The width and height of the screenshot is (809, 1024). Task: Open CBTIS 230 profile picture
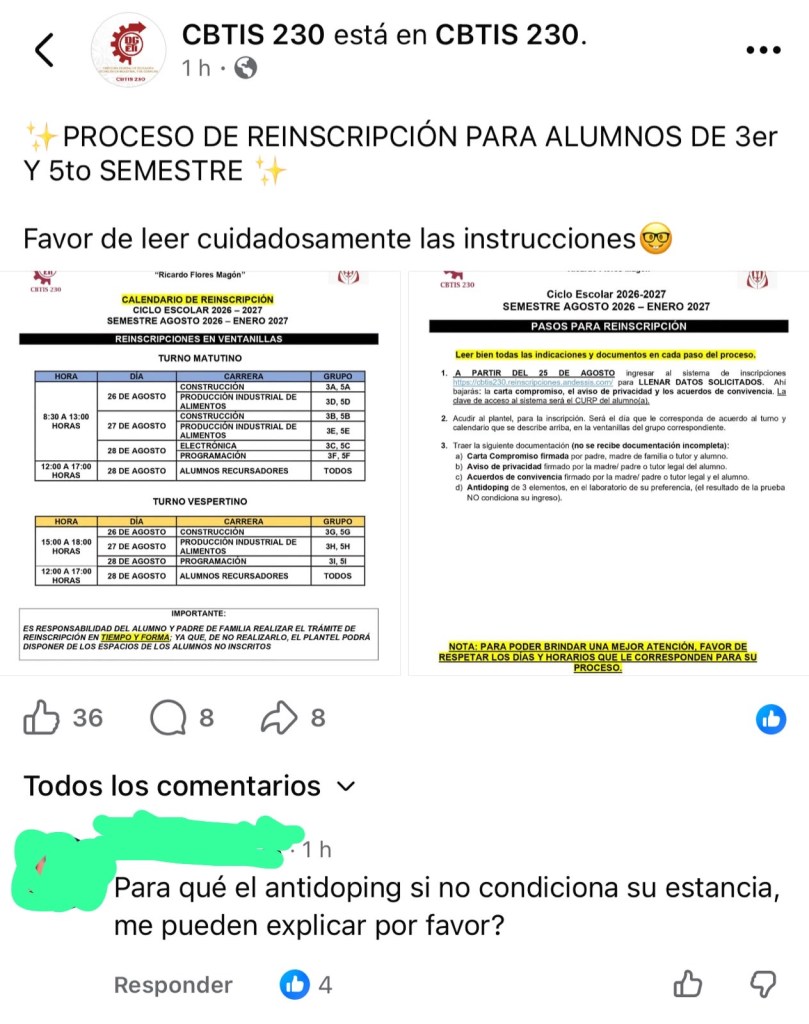pos(128,50)
